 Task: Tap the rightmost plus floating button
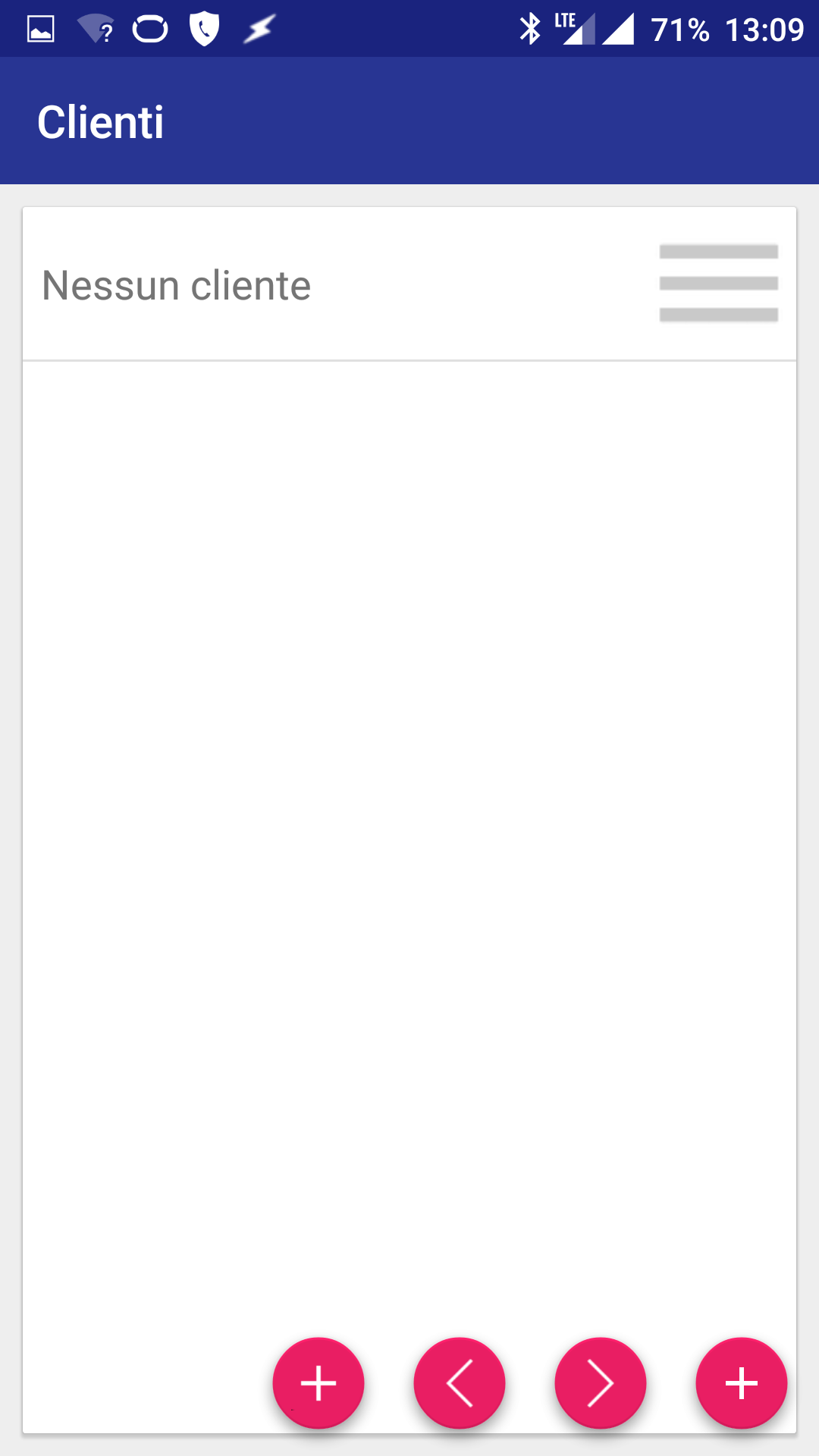click(742, 1383)
